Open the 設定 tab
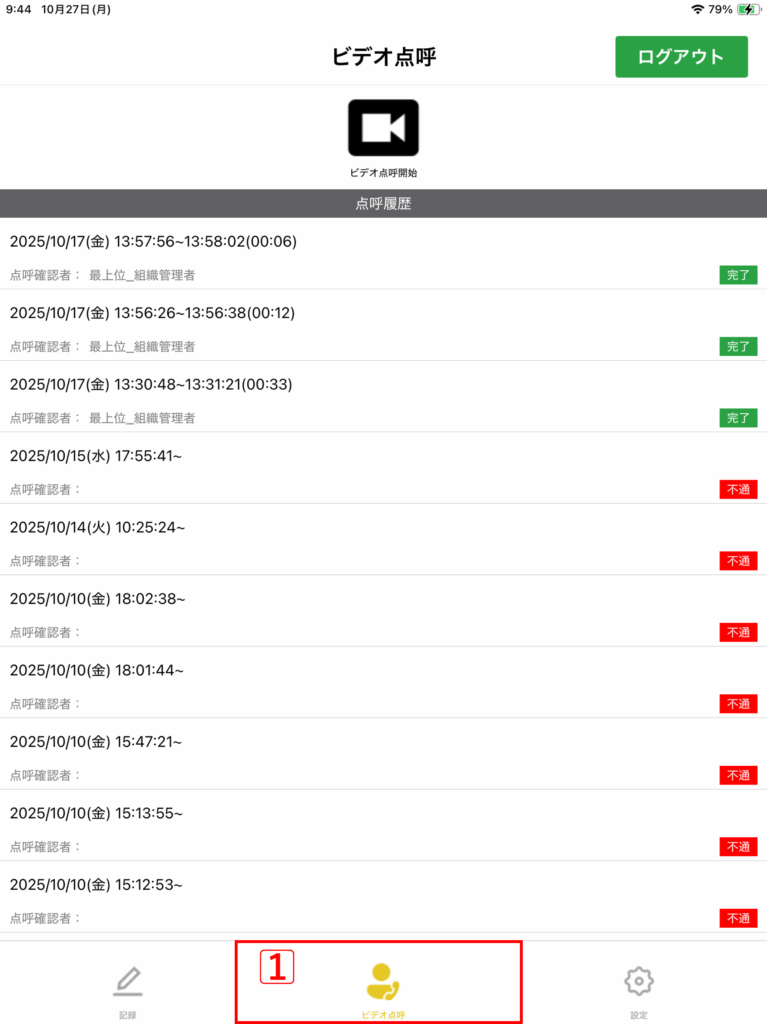Image resolution: width=767 pixels, height=1024 pixels. tap(638, 989)
